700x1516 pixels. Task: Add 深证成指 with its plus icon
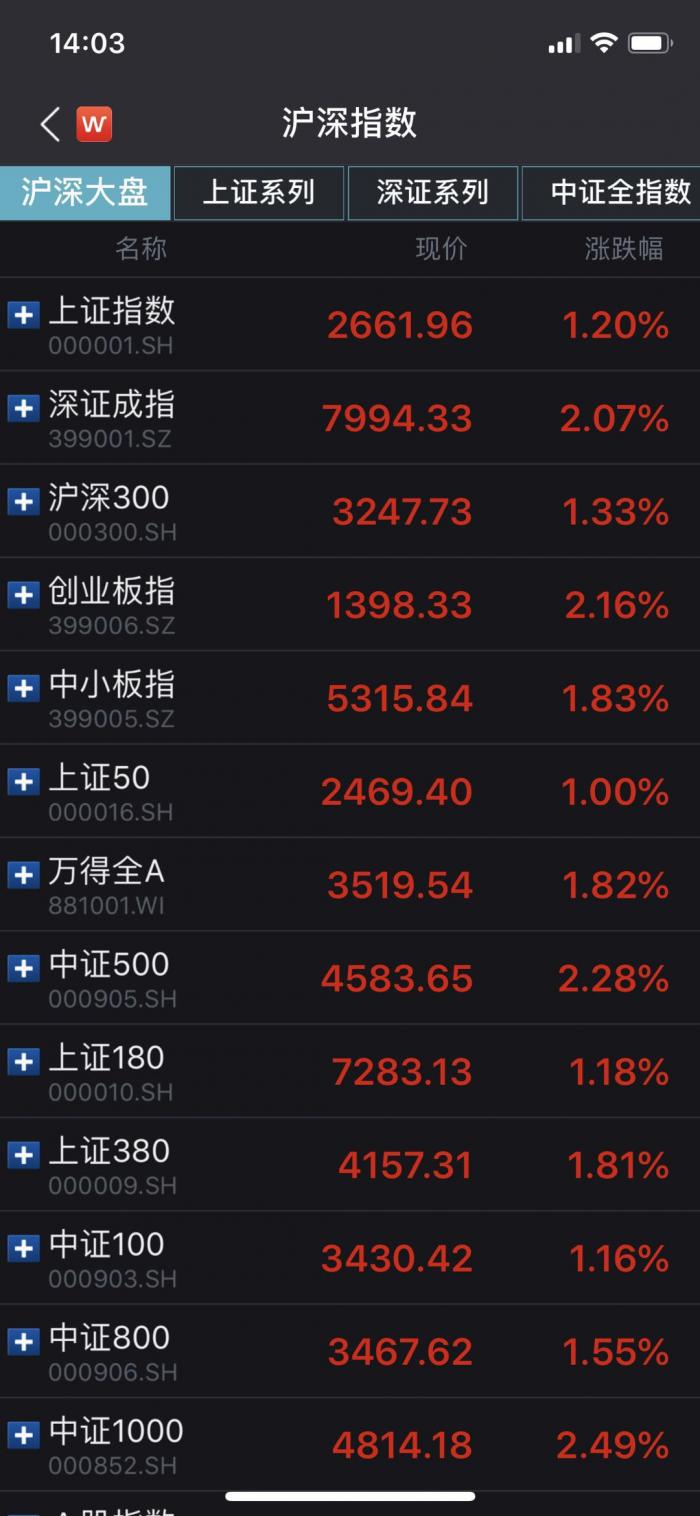pyautogui.click(x=23, y=408)
